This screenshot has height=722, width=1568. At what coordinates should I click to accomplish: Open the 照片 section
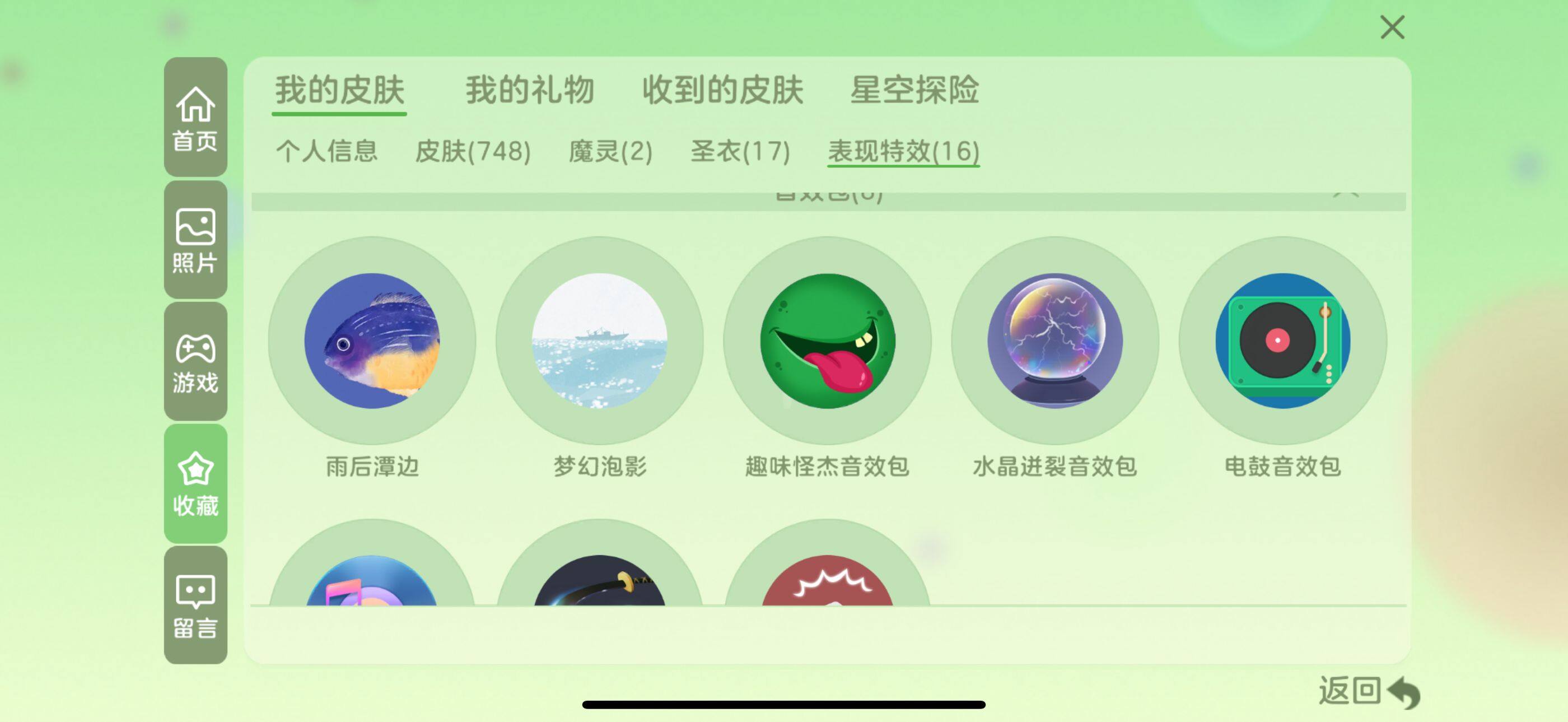tap(195, 240)
